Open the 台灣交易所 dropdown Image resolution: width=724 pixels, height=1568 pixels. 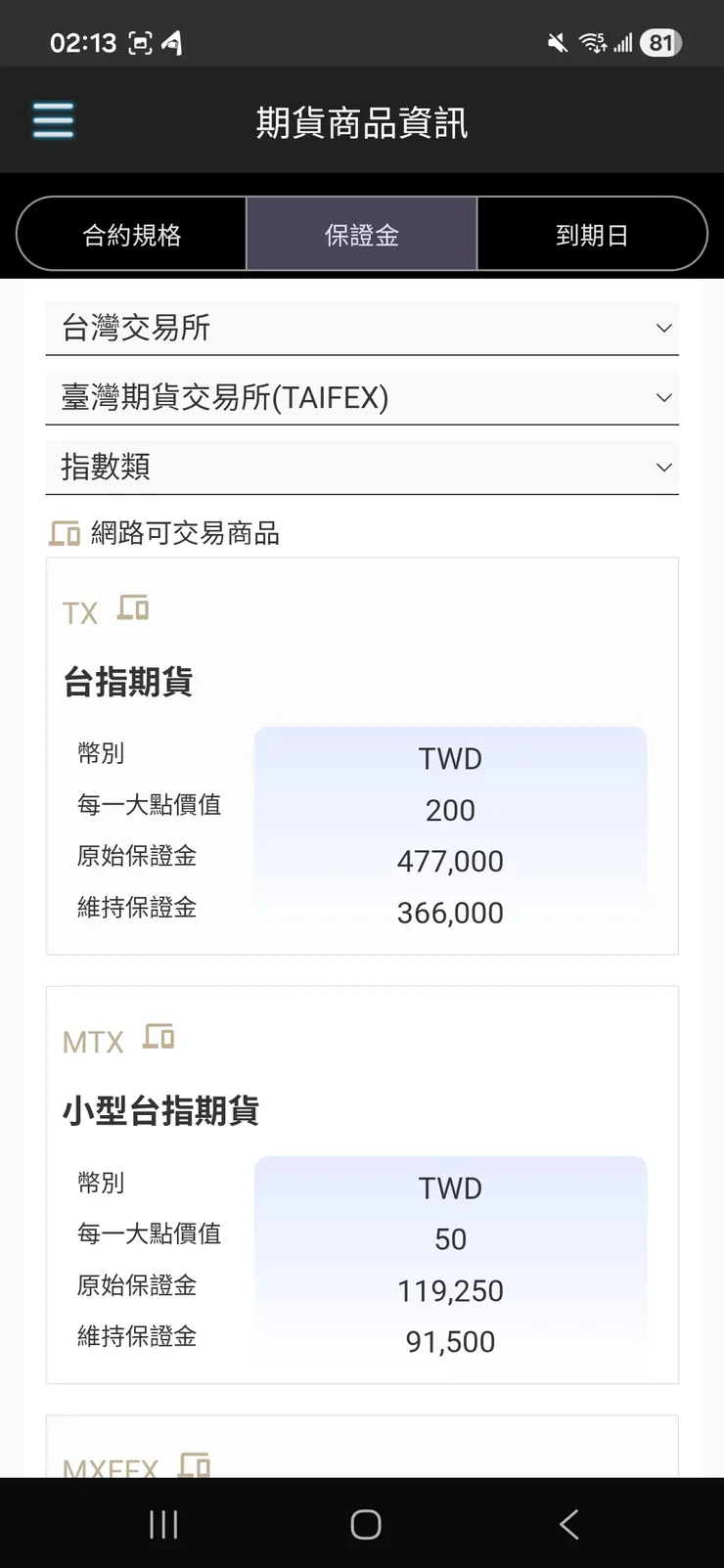coord(362,329)
